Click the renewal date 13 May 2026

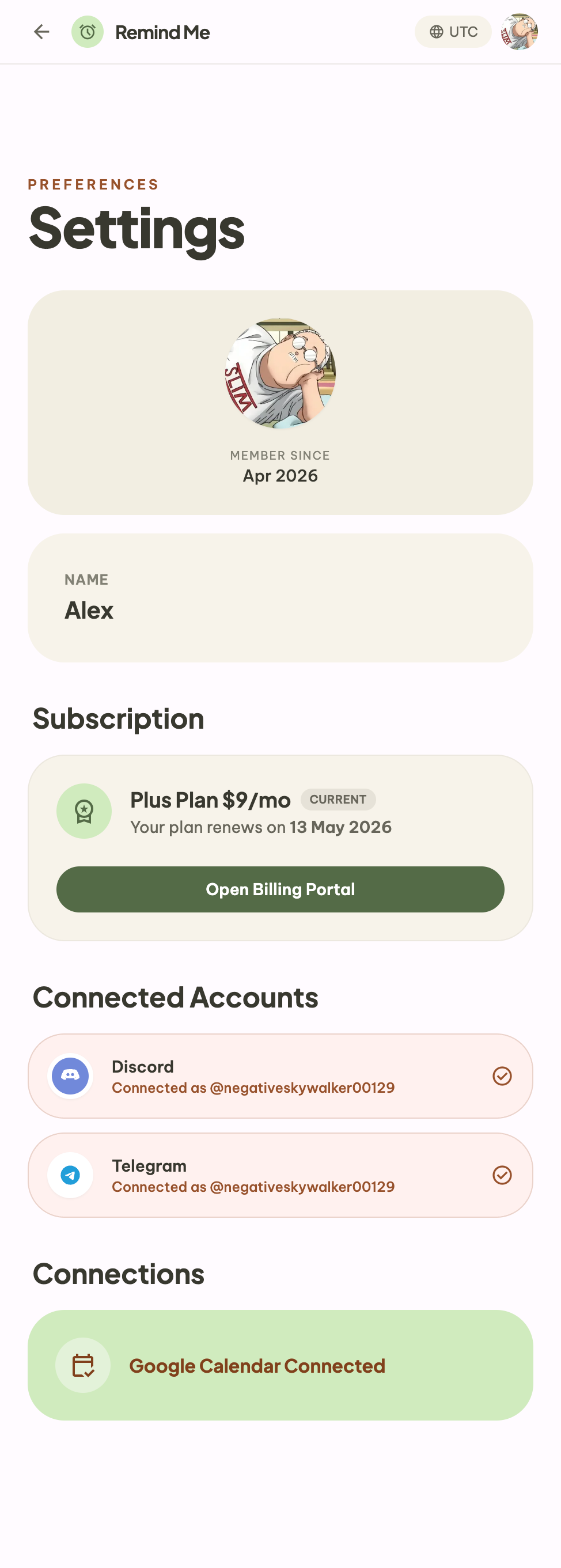coord(340,827)
